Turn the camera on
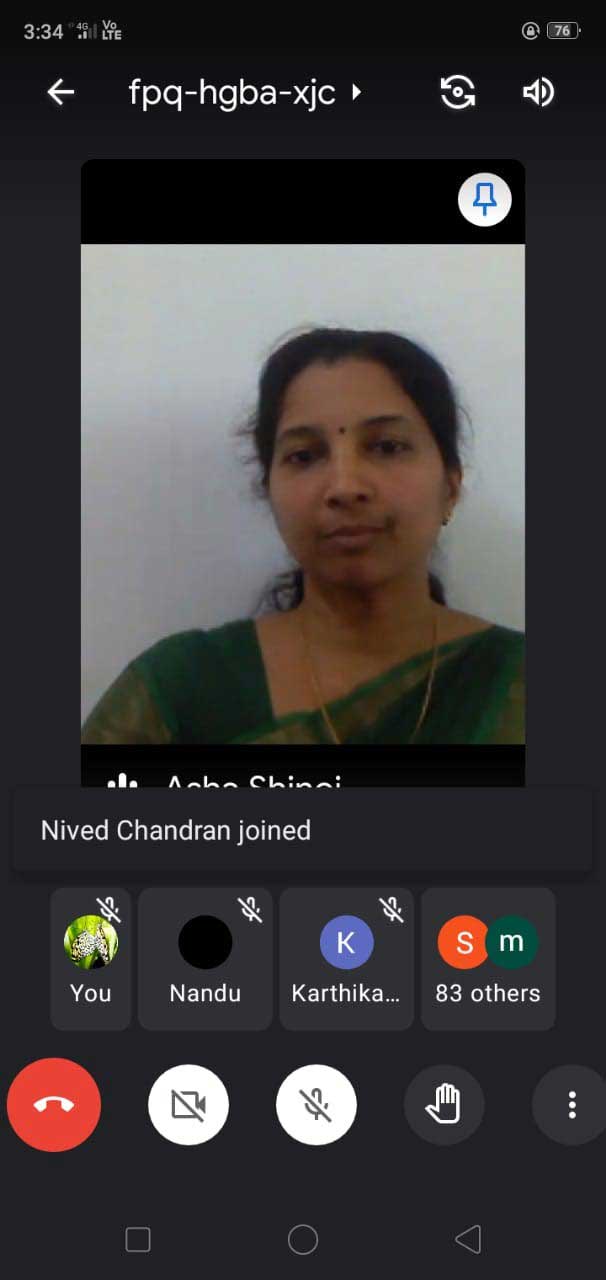Viewport: 606px width, 1280px height. coord(188,1105)
